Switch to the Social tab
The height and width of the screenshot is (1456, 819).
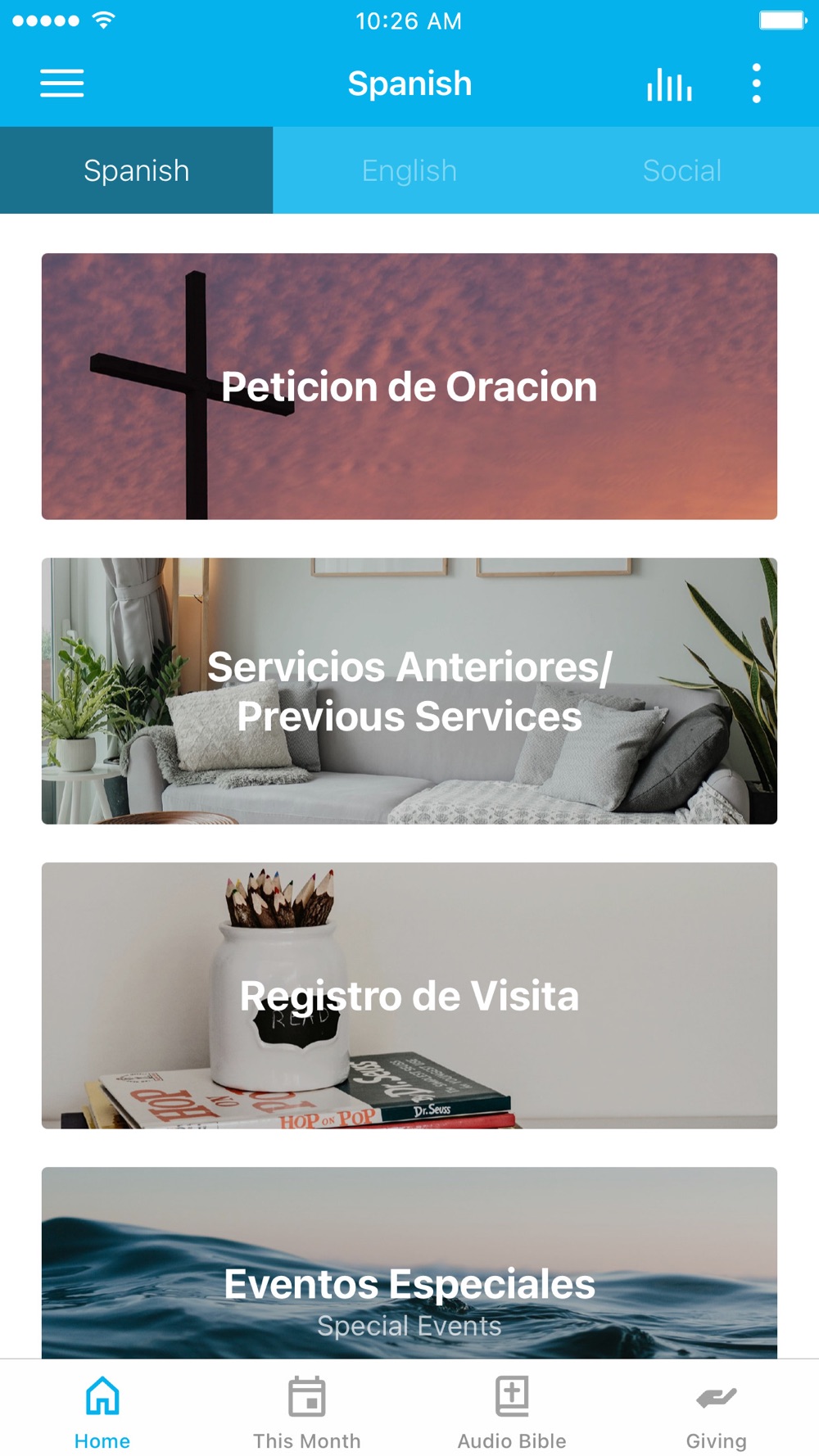(x=682, y=170)
